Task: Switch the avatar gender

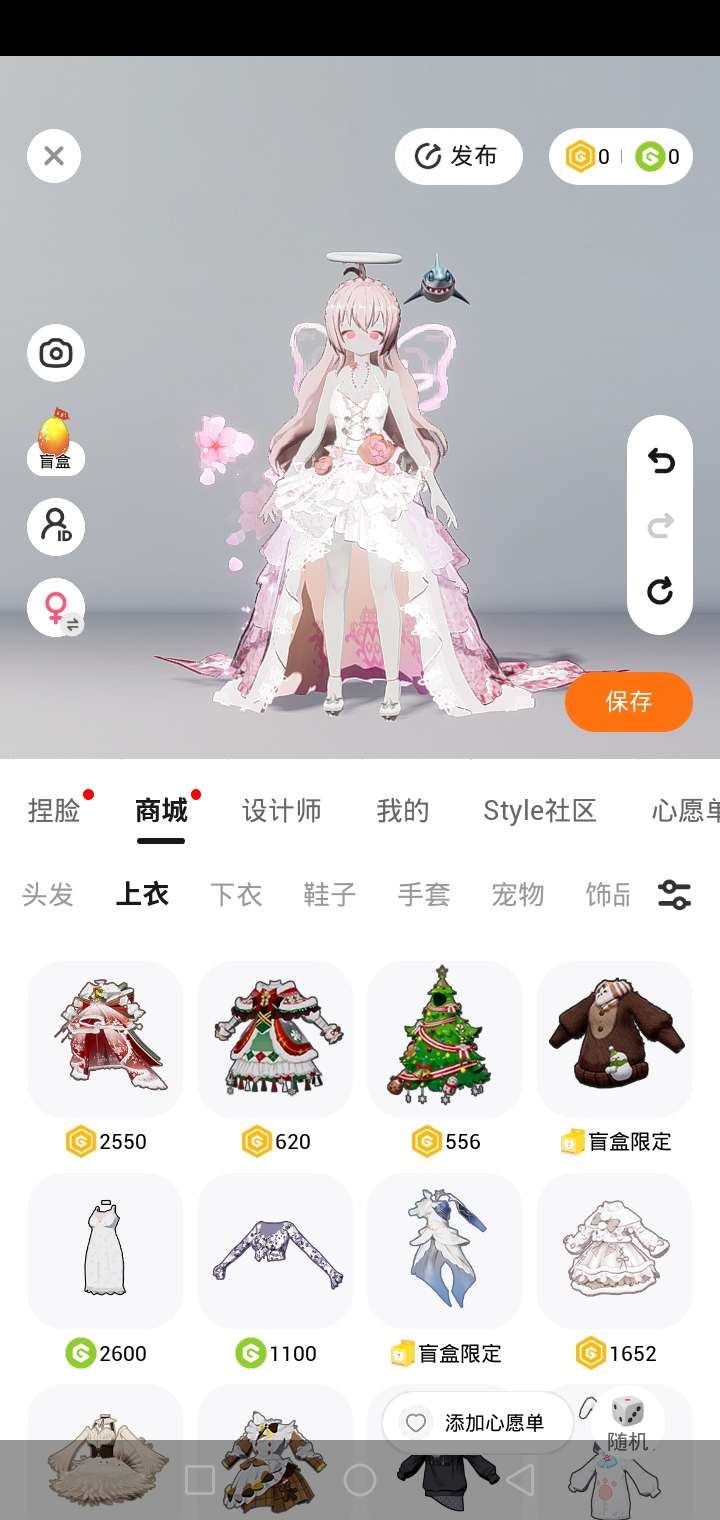Action: coord(56,607)
